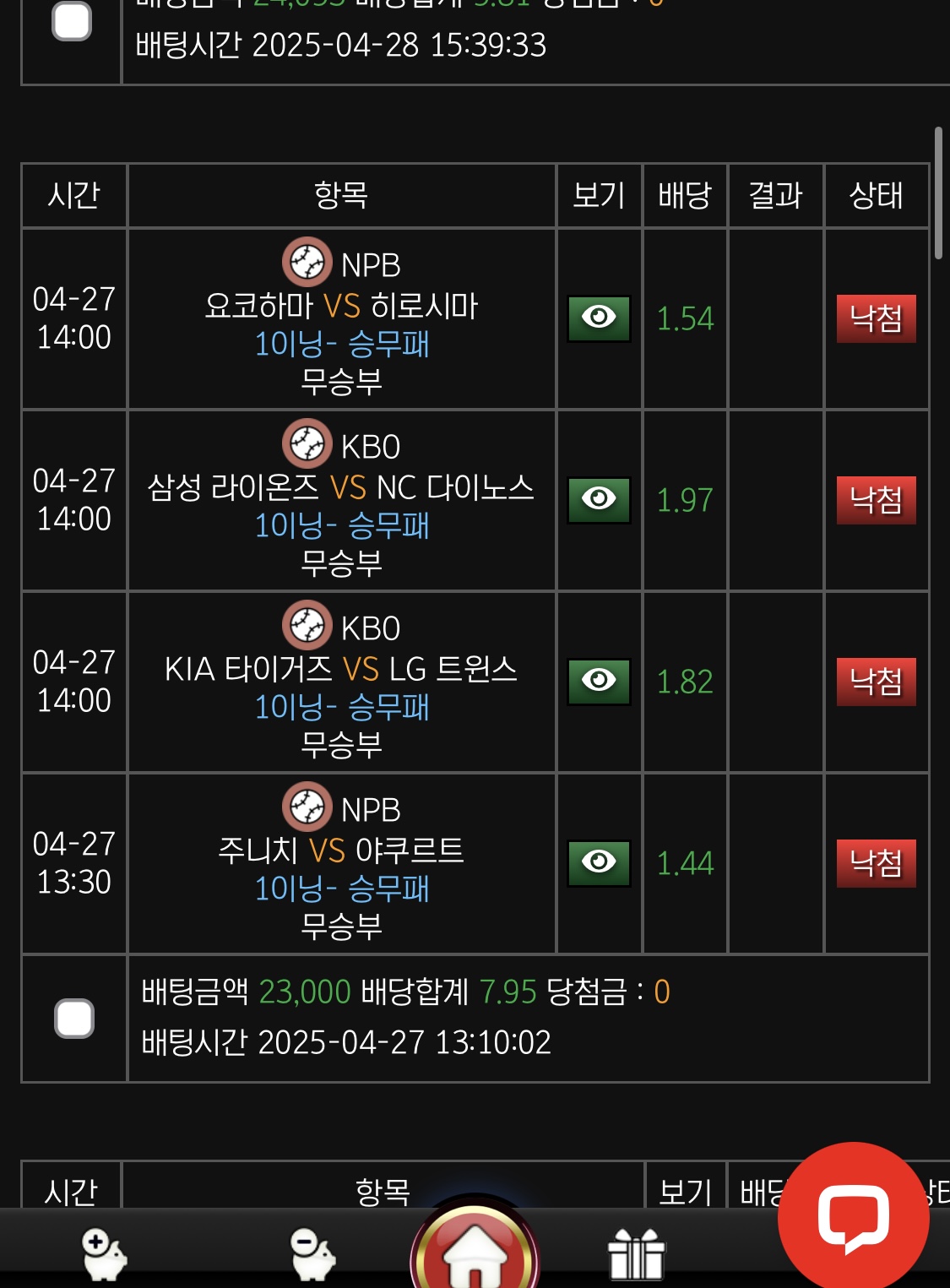Image resolution: width=950 pixels, height=1288 pixels.
Task: View details for 요코하마 VS 히로시마
Action: (x=599, y=318)
